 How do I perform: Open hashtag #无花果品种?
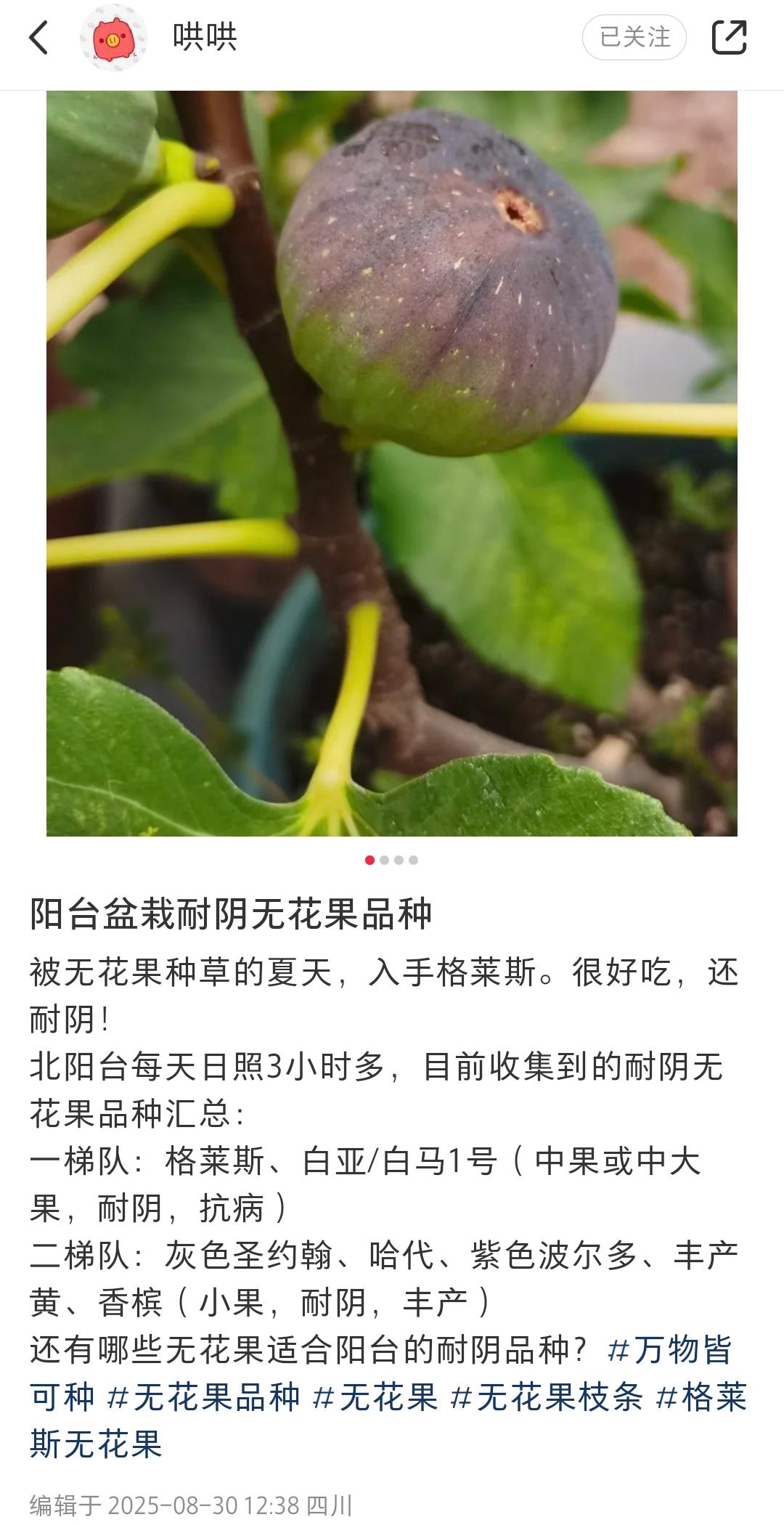pyautogui.click(x=203, y=1397)
